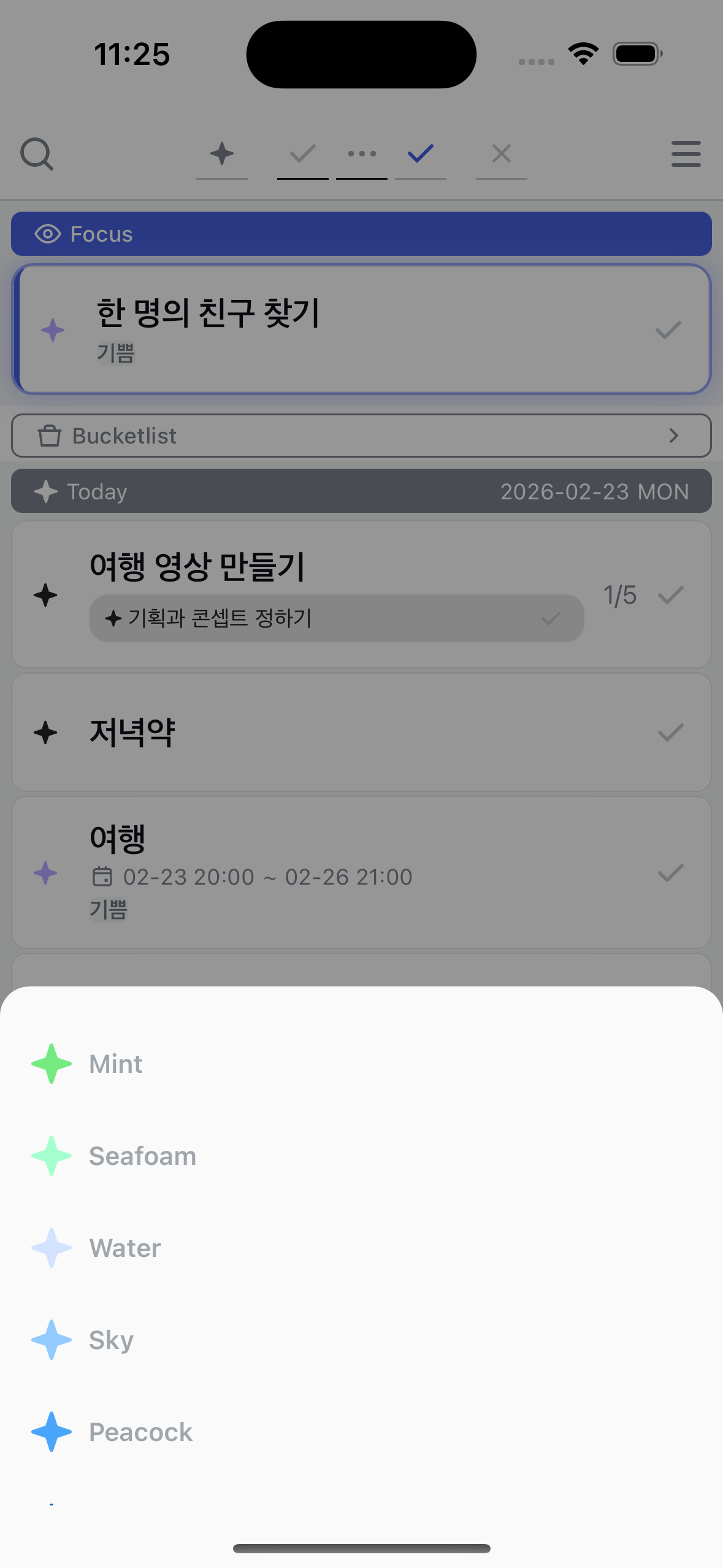Tap the sparkle icon in the Today header
Image resolution: width=723 pixels, height=1568 pixels.
[46, 491]
